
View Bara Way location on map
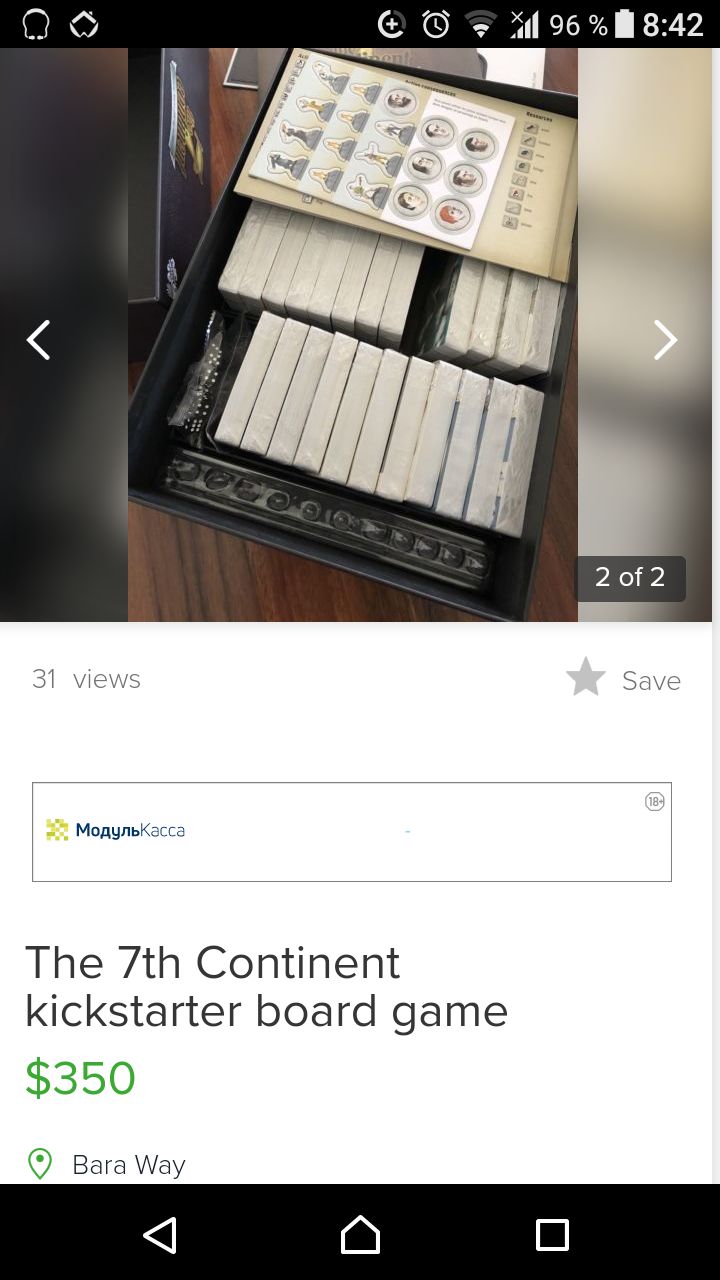click(128, 1165)
